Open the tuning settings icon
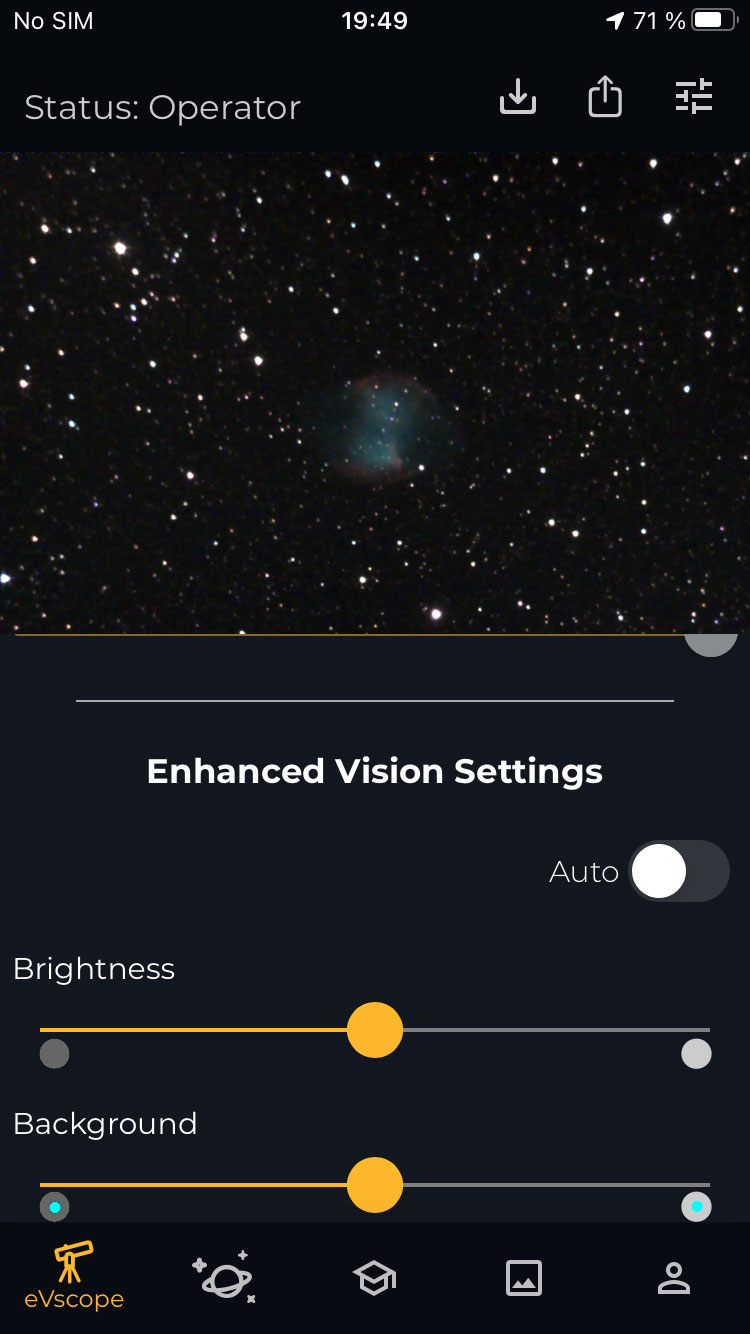The image size is (750, 1334). [693, 97]
